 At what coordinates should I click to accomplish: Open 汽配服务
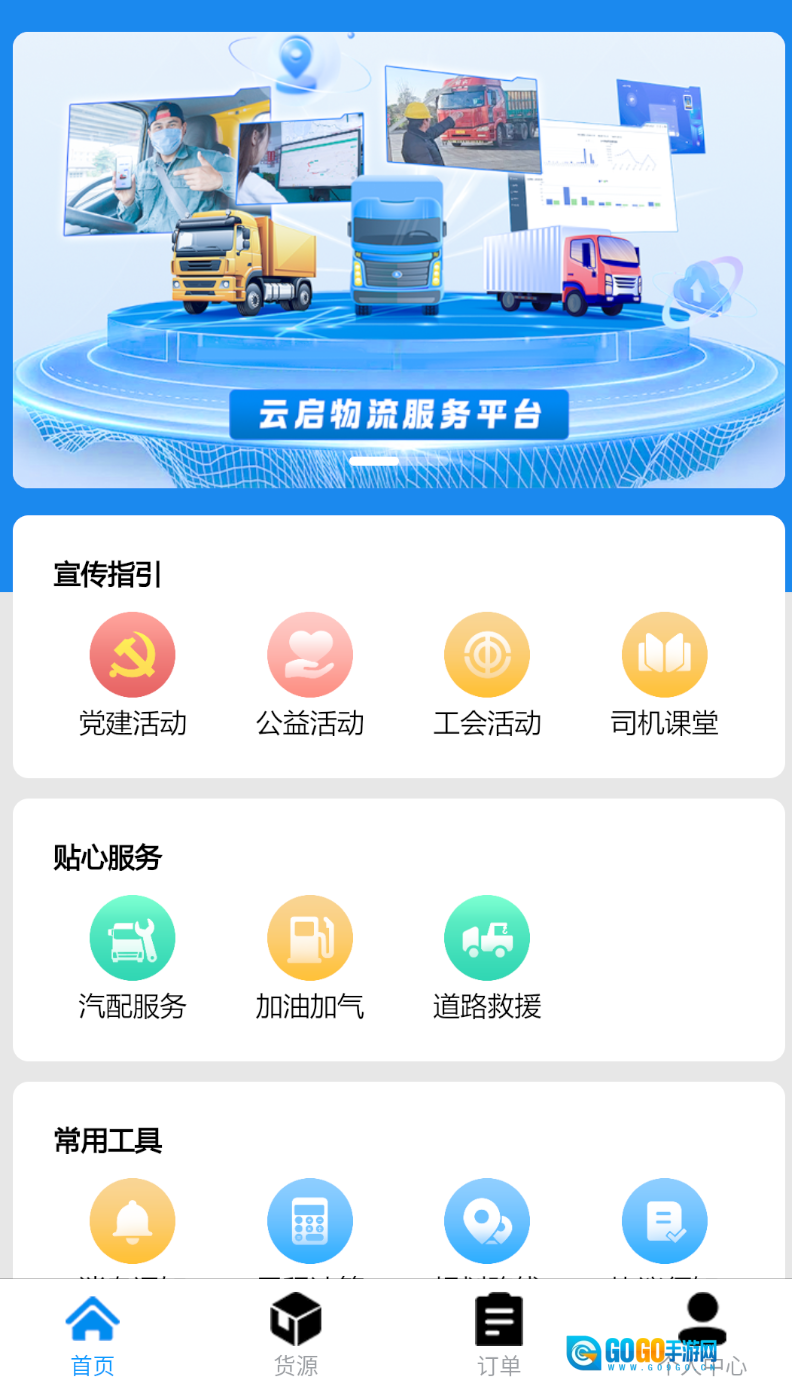pyautogui.click(x=133, y=938)
